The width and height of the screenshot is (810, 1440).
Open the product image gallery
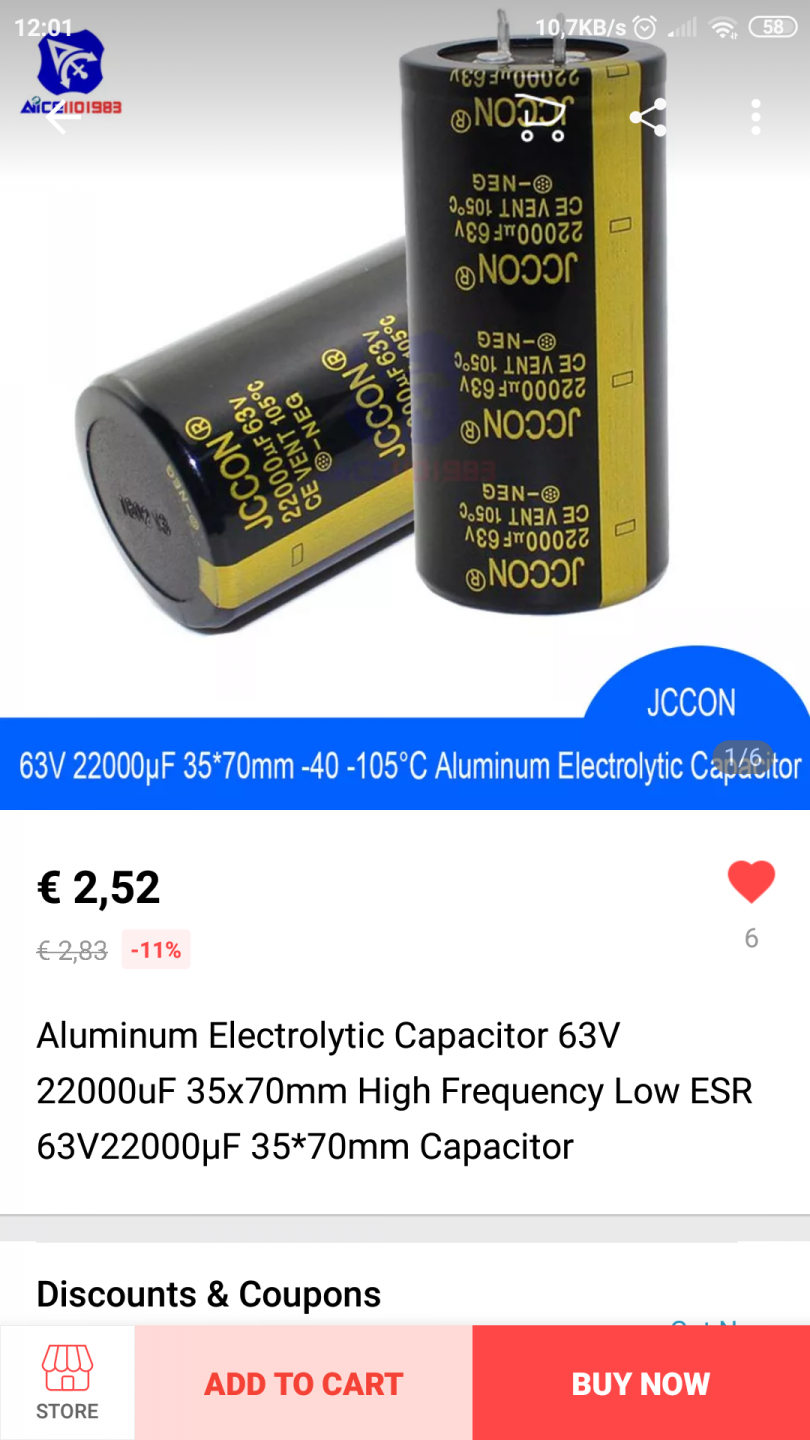click(x=404, y=400)
